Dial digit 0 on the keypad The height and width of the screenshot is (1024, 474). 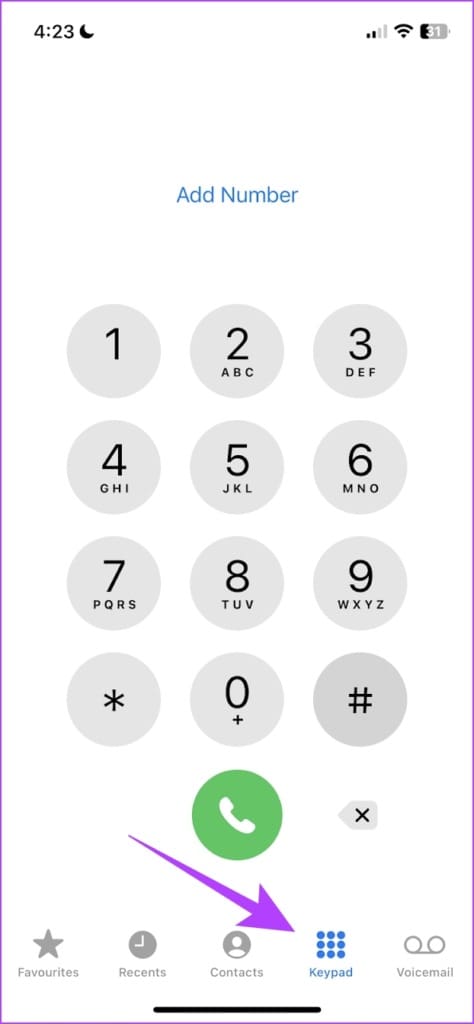coord(237,699)
